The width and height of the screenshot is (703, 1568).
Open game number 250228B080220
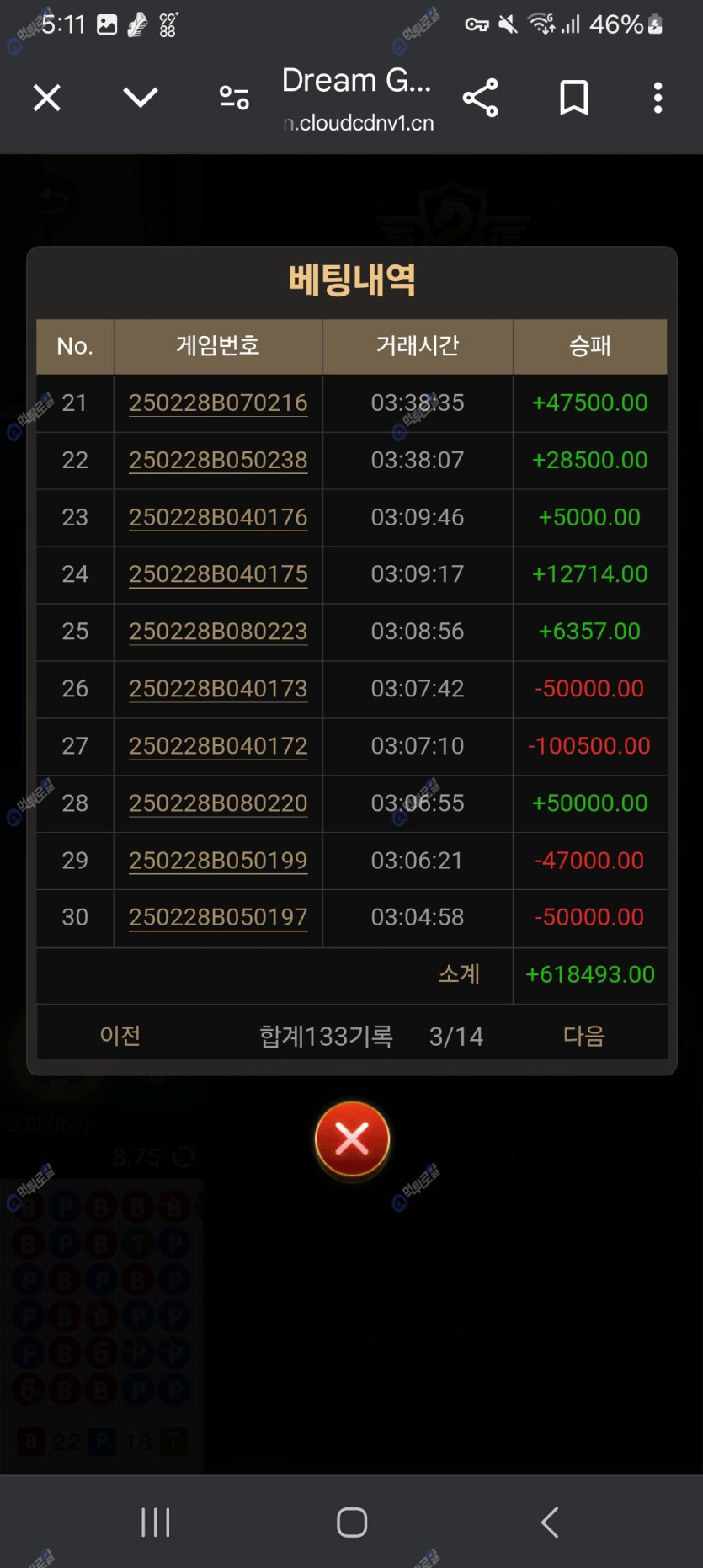218,803
